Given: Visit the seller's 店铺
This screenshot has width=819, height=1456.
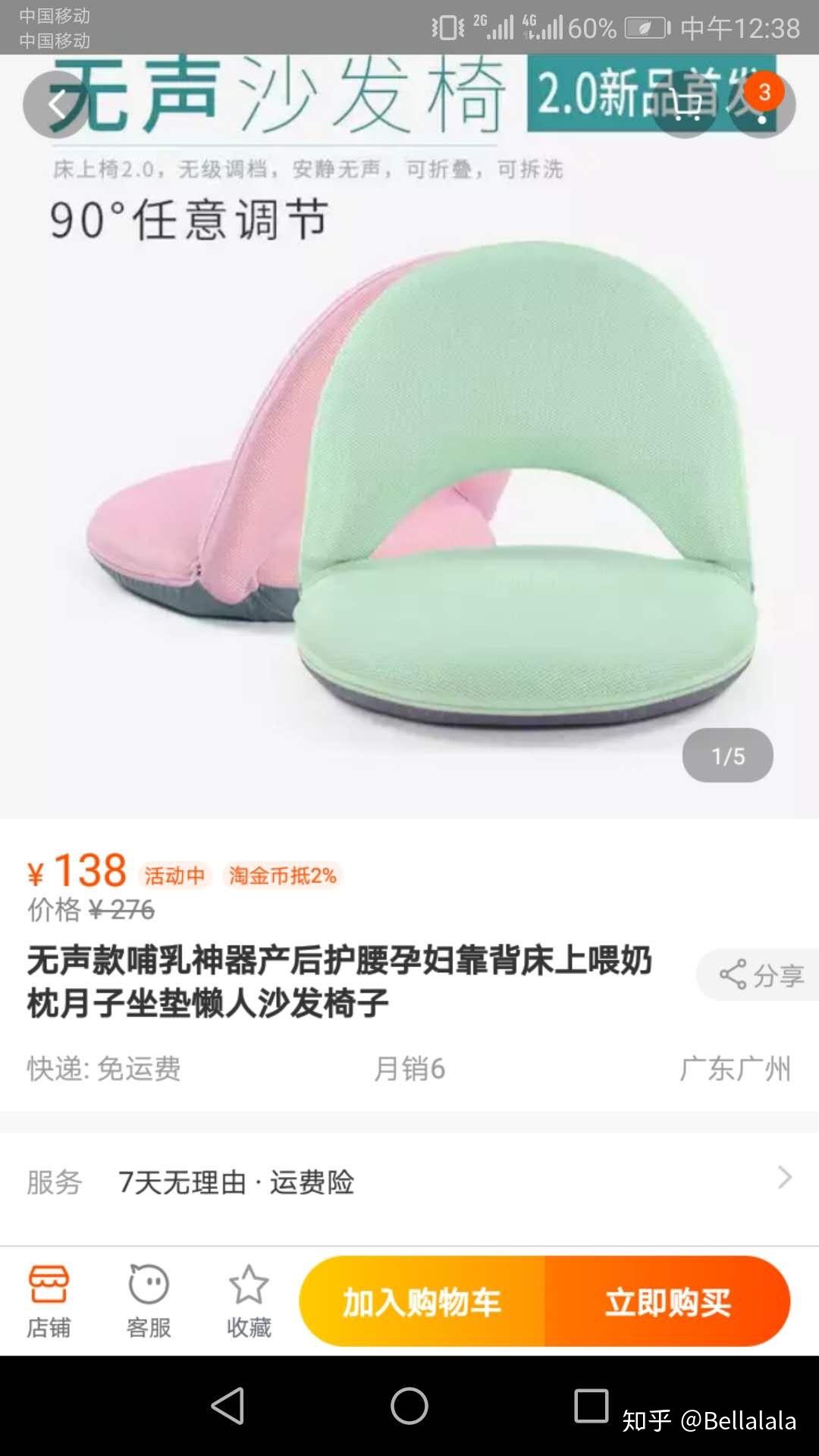Looking at the screenshot, I should 49,1301.
